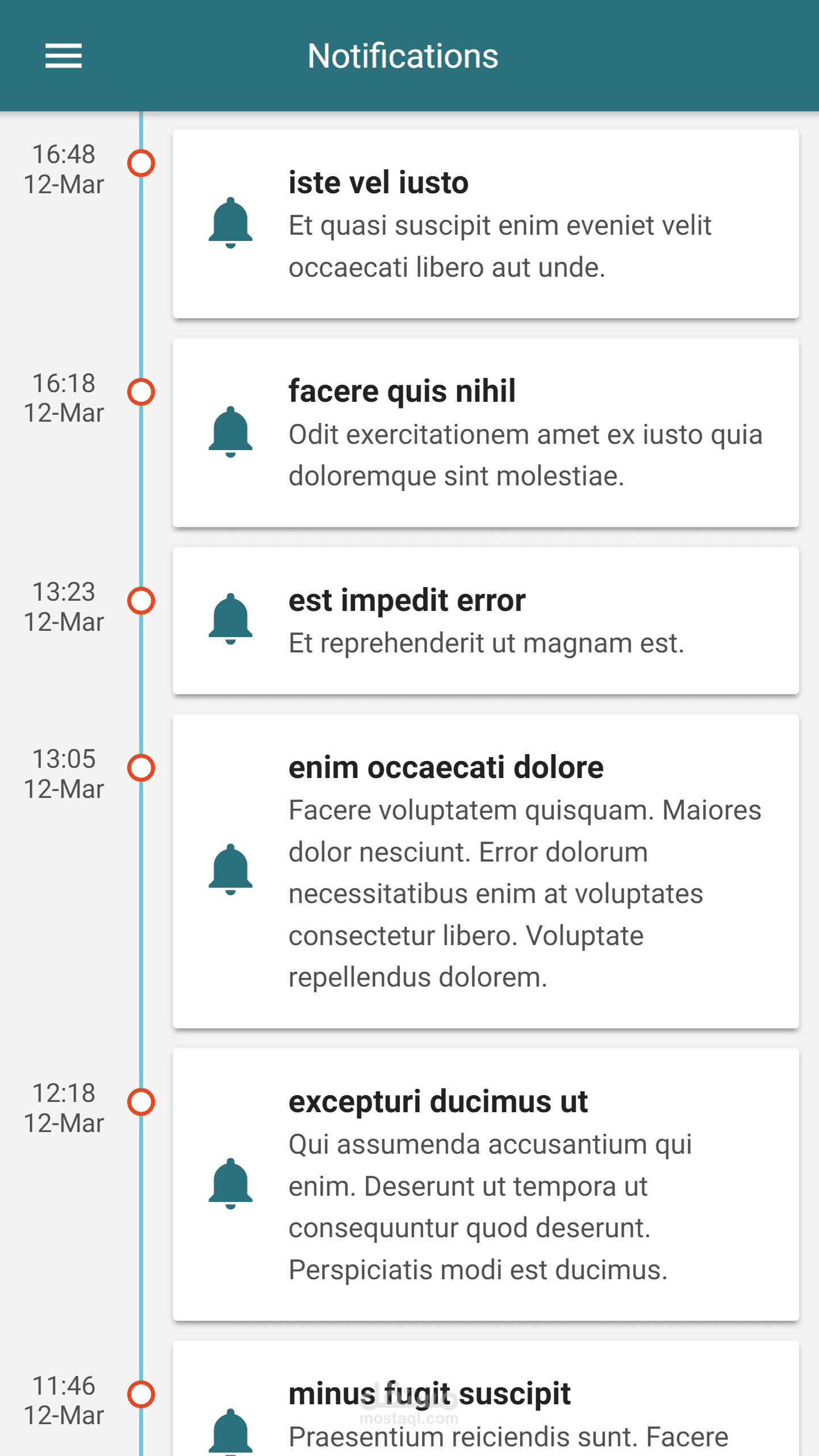The width and height of the screenshot is (819, 1456).
Task: Open the 'iste vel iusto' notification
Action: [486, 223]
